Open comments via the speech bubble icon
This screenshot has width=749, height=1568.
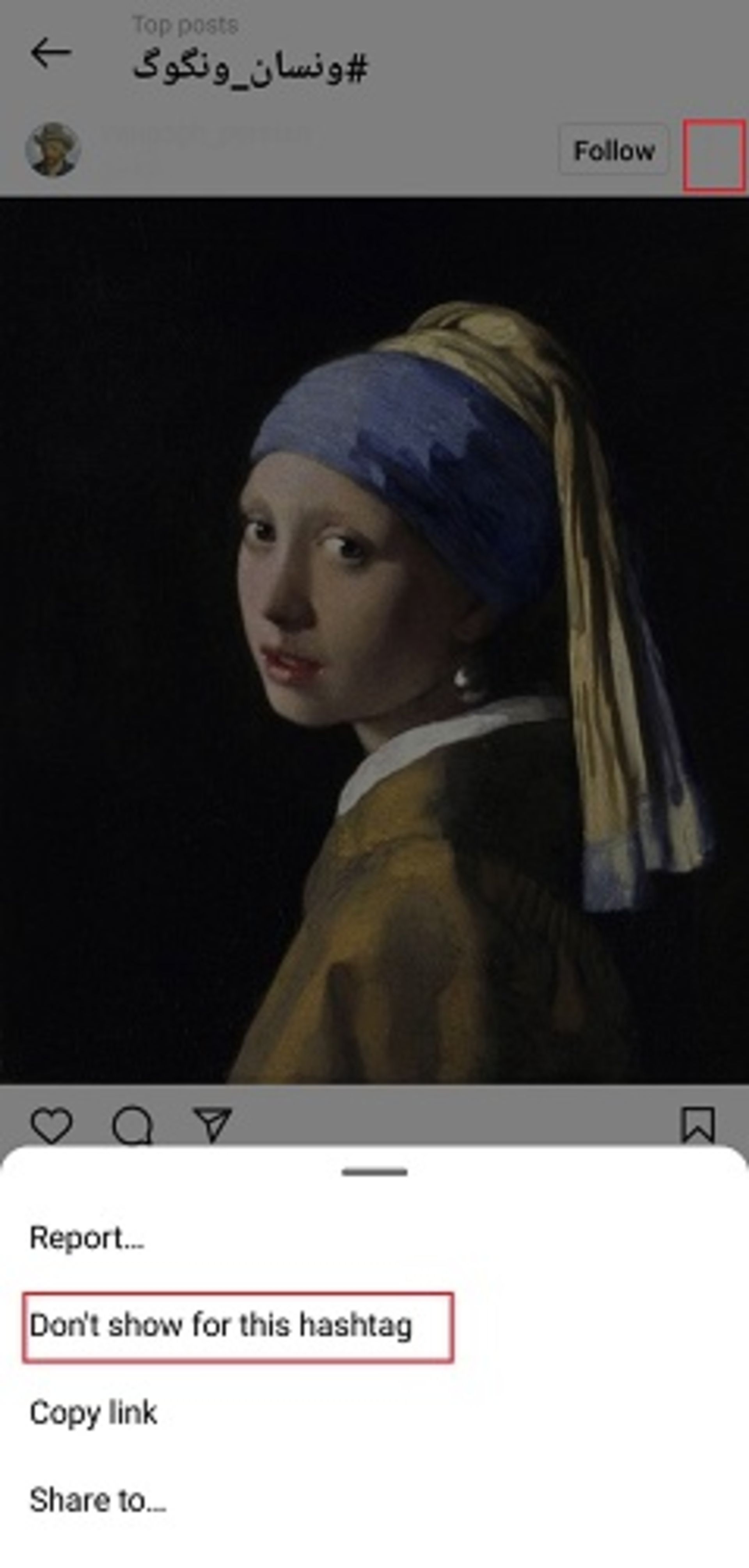133,1125
